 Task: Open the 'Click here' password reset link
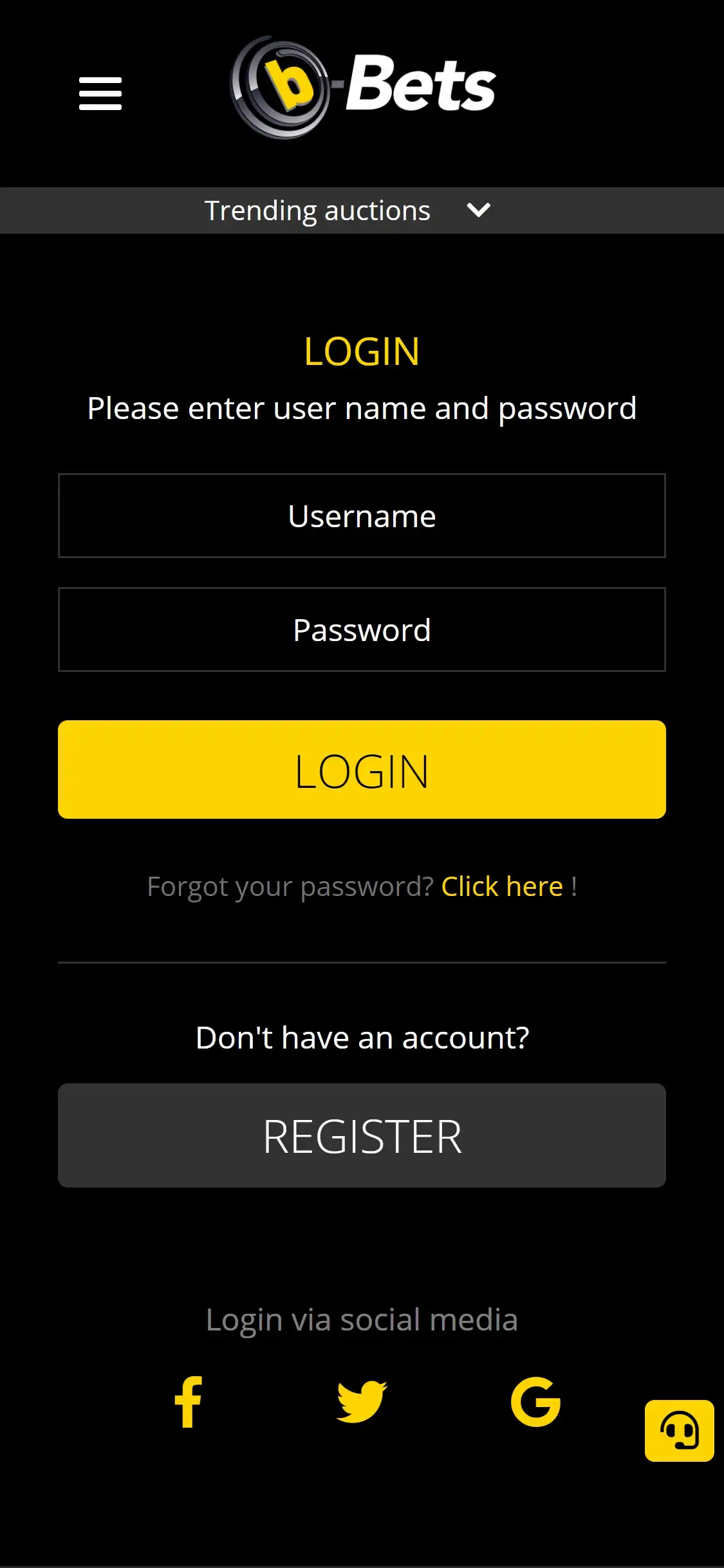[502, 886]
